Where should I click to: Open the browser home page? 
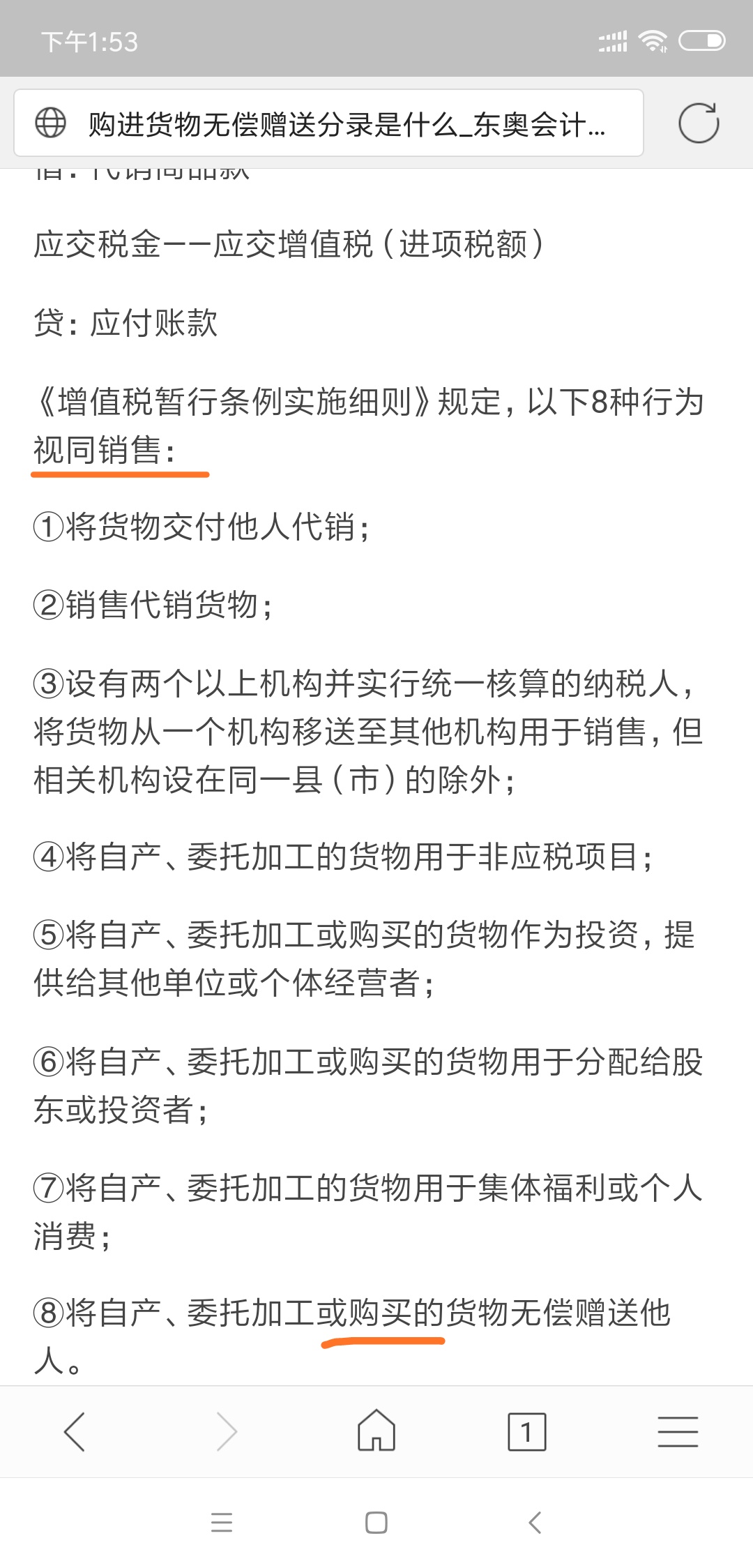pyautogui.click(x=376, y=1431)
